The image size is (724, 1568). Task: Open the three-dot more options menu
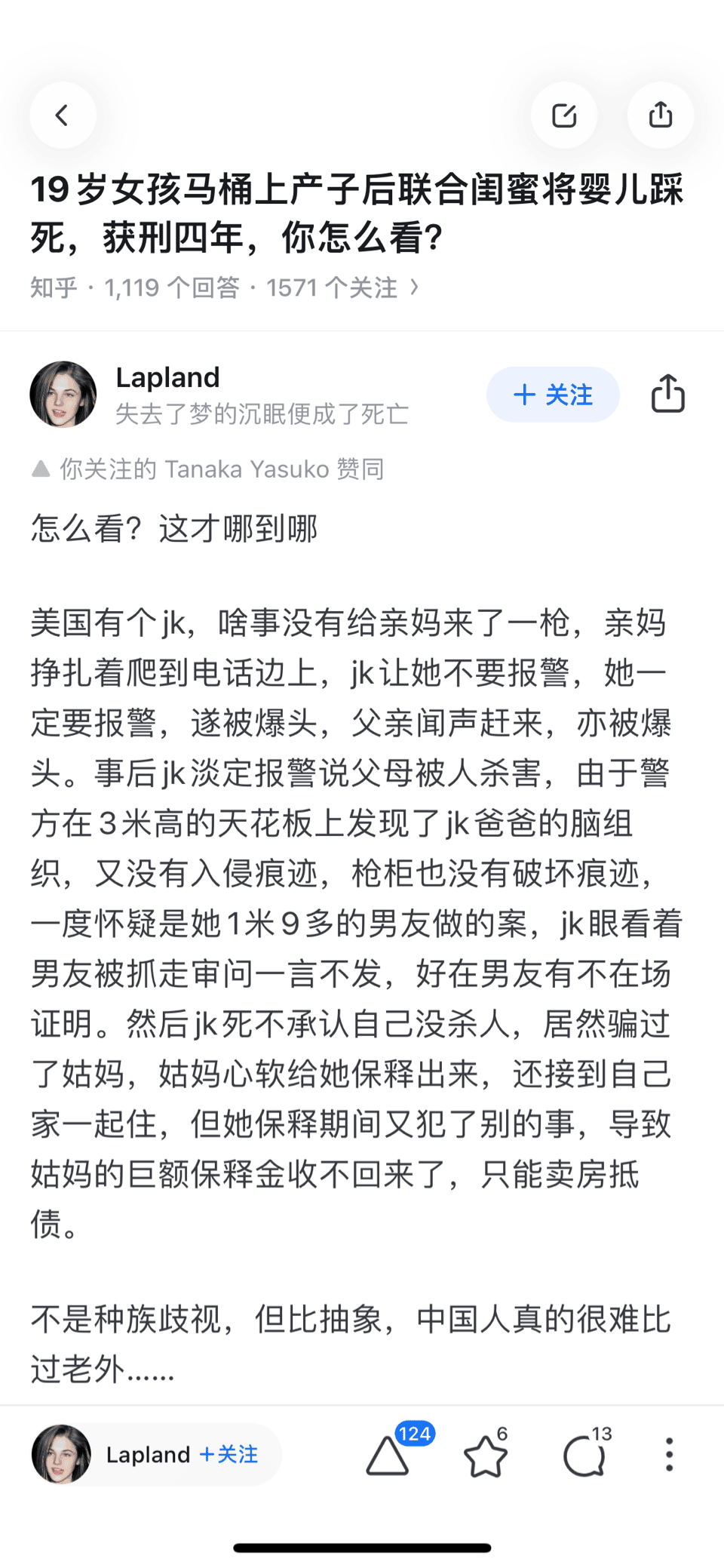pos(669,1454)
